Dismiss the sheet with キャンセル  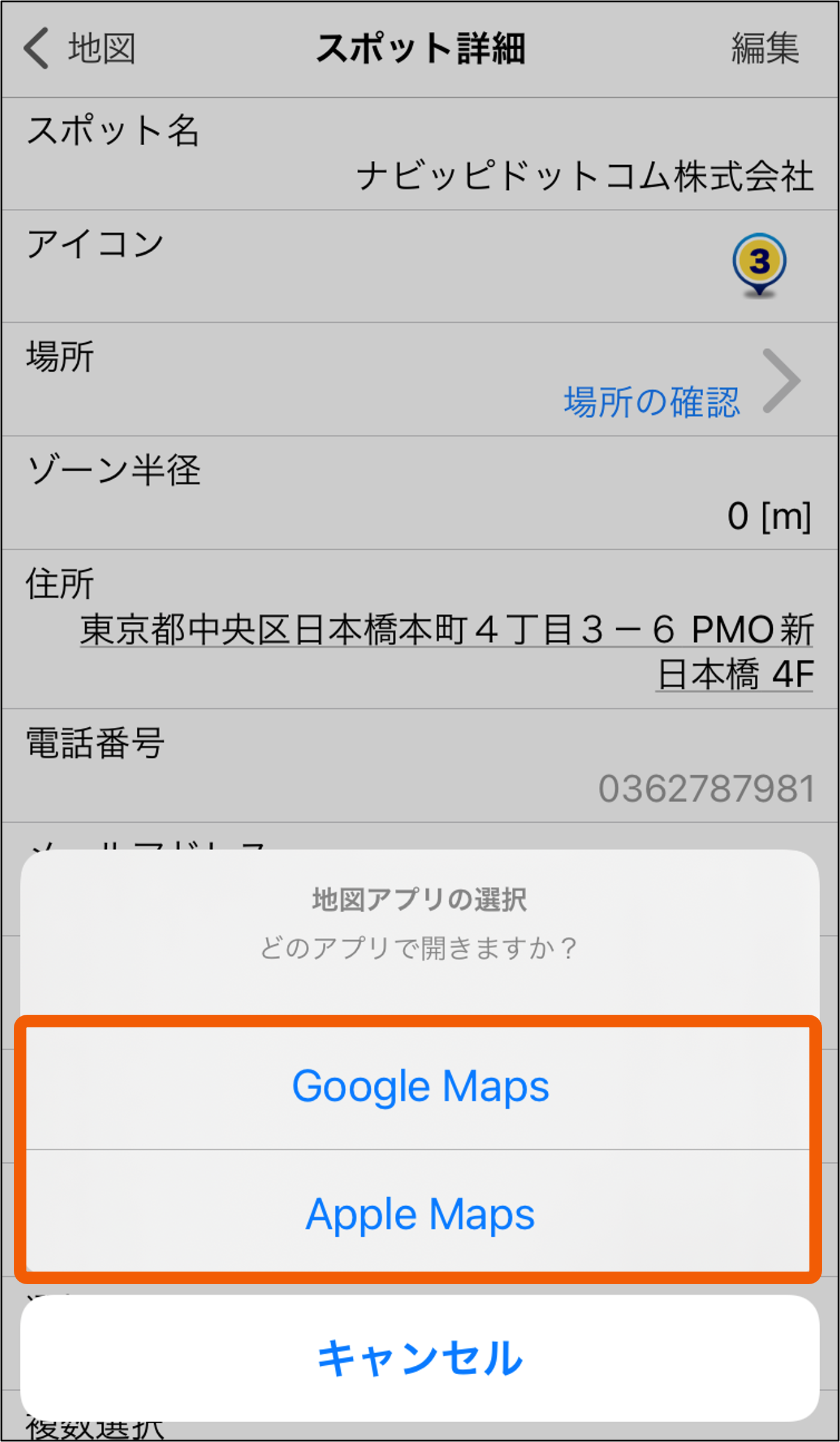[x=420, y=1359]
